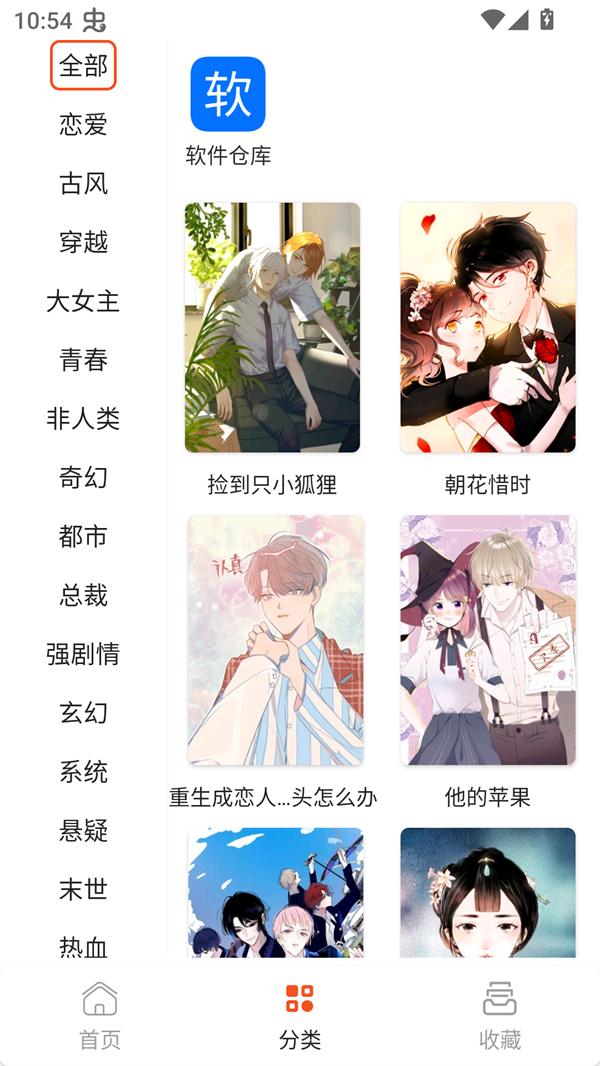The image size is (600, 1066).
Task: Select the 恋爱 category
Action: 83,125
